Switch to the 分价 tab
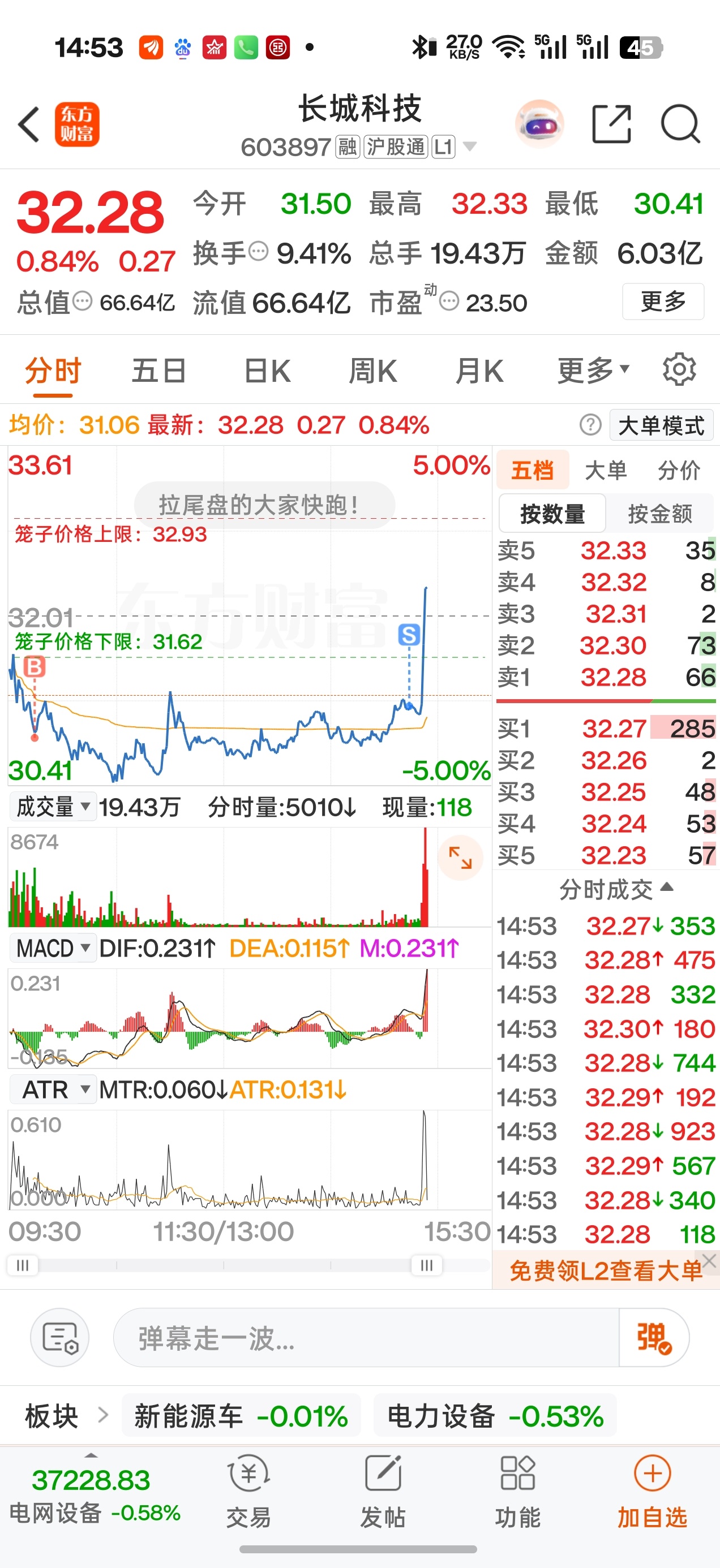Screen dimensions: 720x1568 coord(679,470)
